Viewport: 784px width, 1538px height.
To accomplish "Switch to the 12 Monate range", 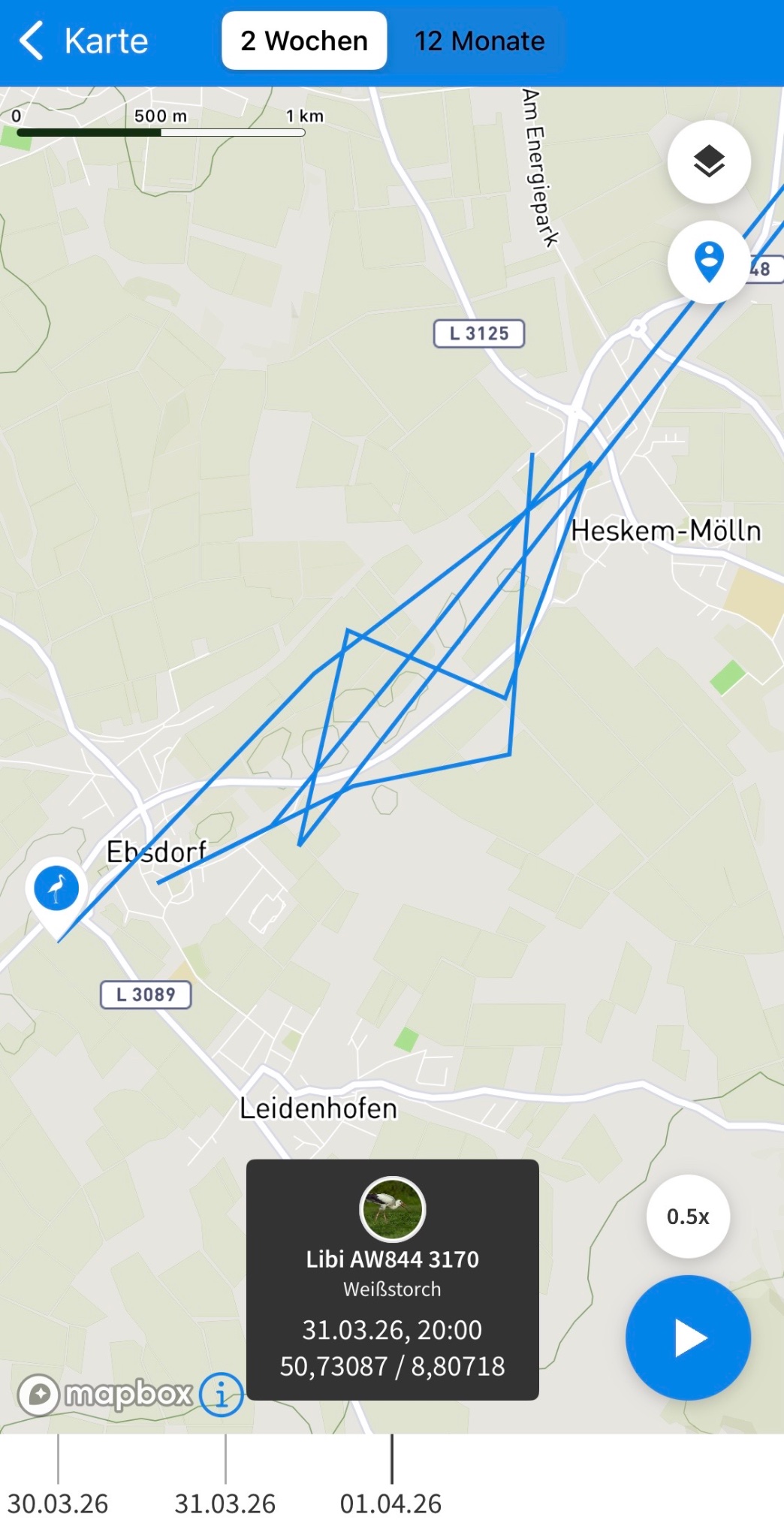I will point(479,41).
